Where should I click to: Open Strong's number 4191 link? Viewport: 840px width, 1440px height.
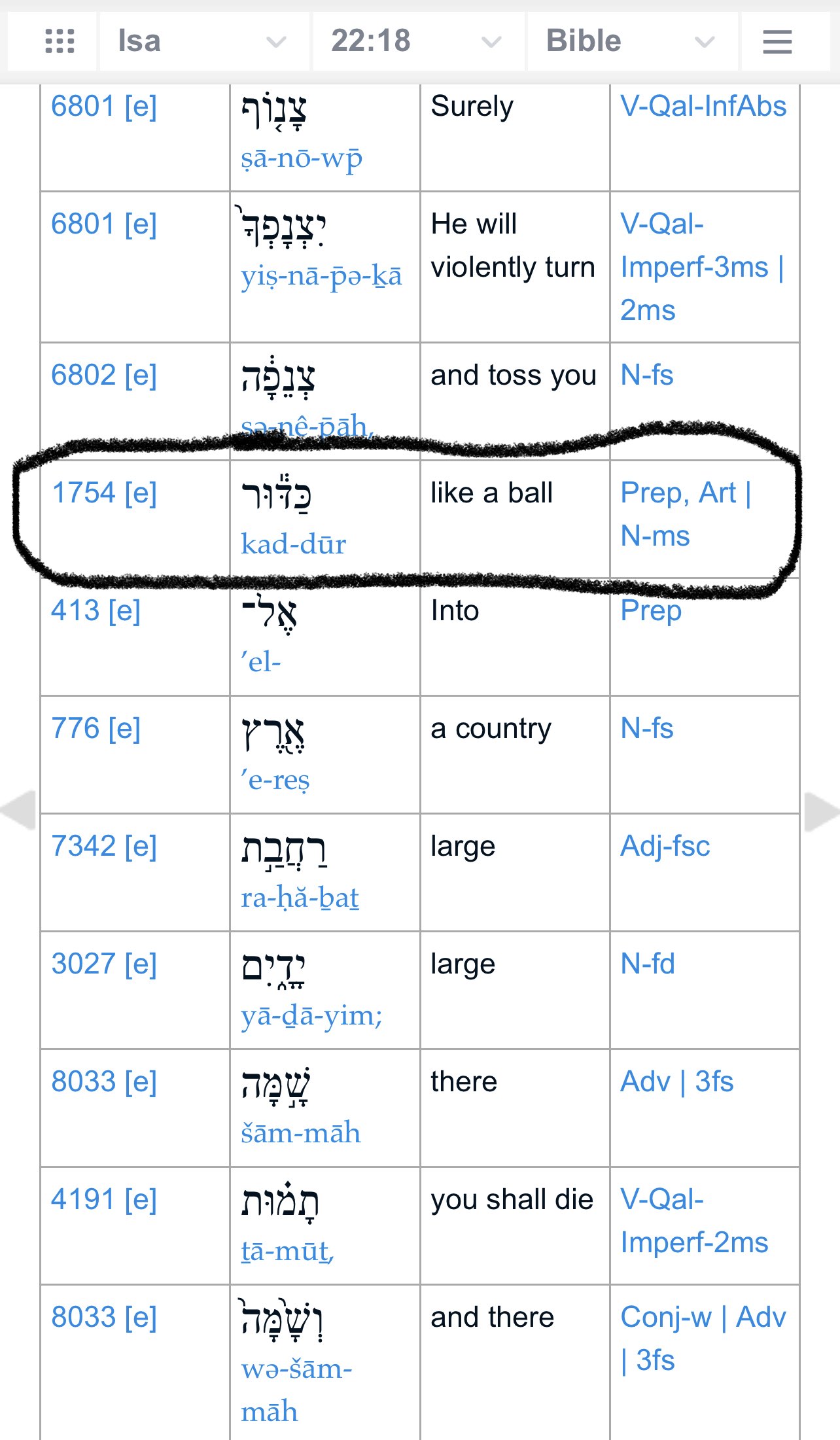[x=84, y=1200]
